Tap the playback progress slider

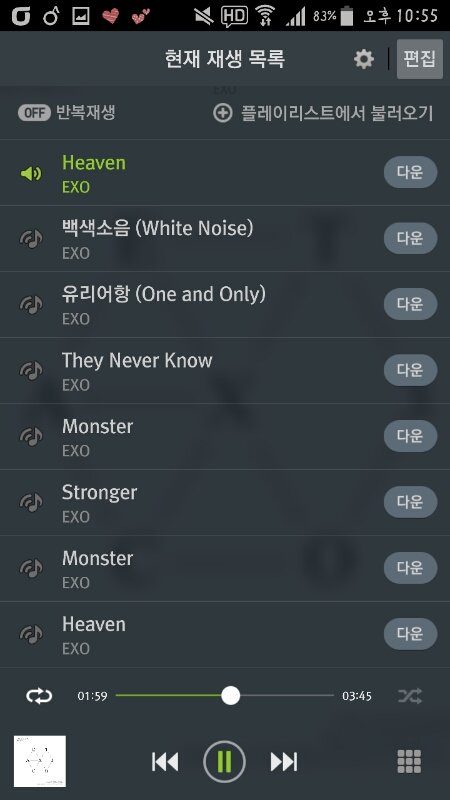click(x=224, y=695)
